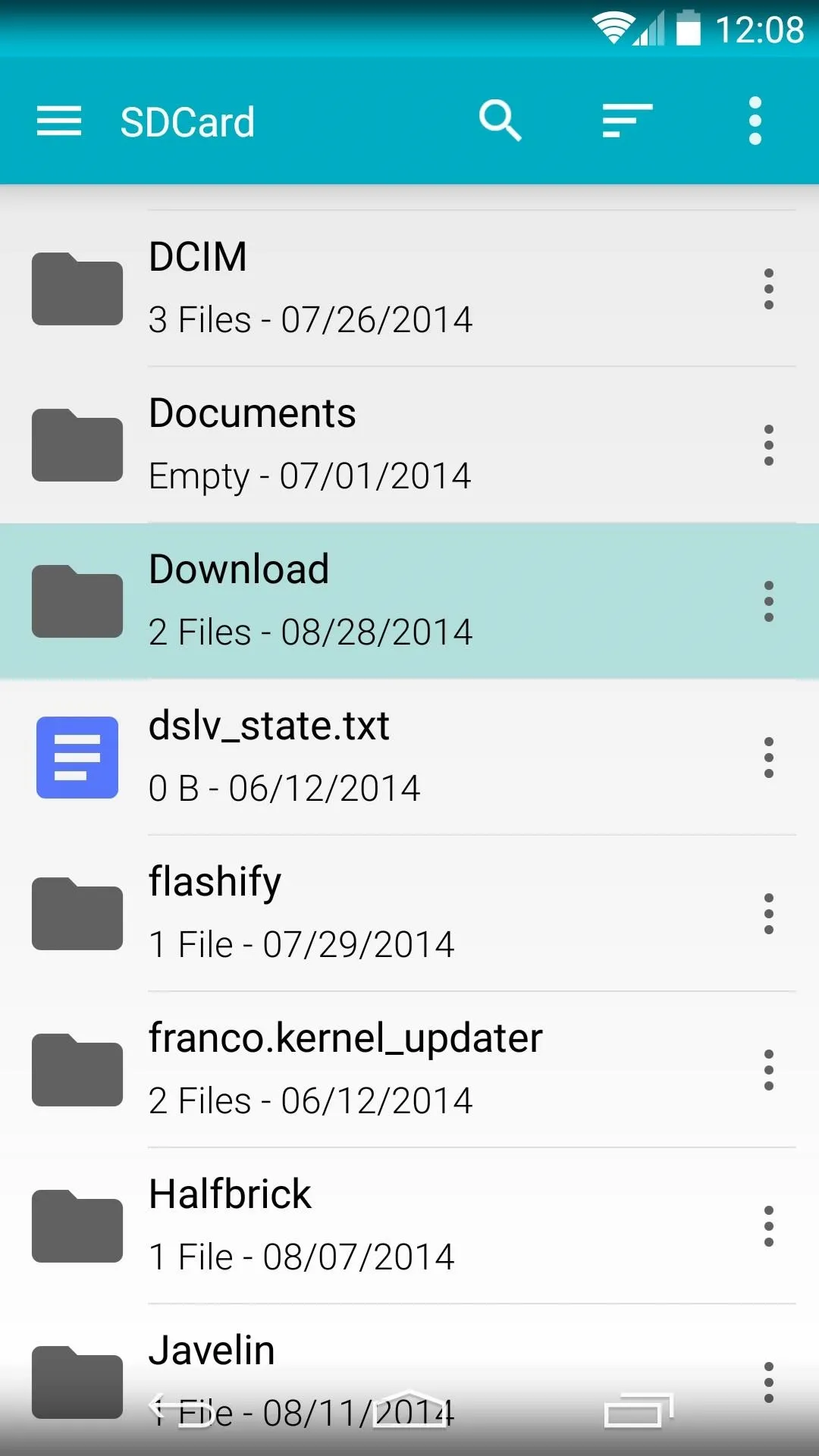Open the dslv_state.txt file
Viewport: 819px width, 1456px height.
409,758
